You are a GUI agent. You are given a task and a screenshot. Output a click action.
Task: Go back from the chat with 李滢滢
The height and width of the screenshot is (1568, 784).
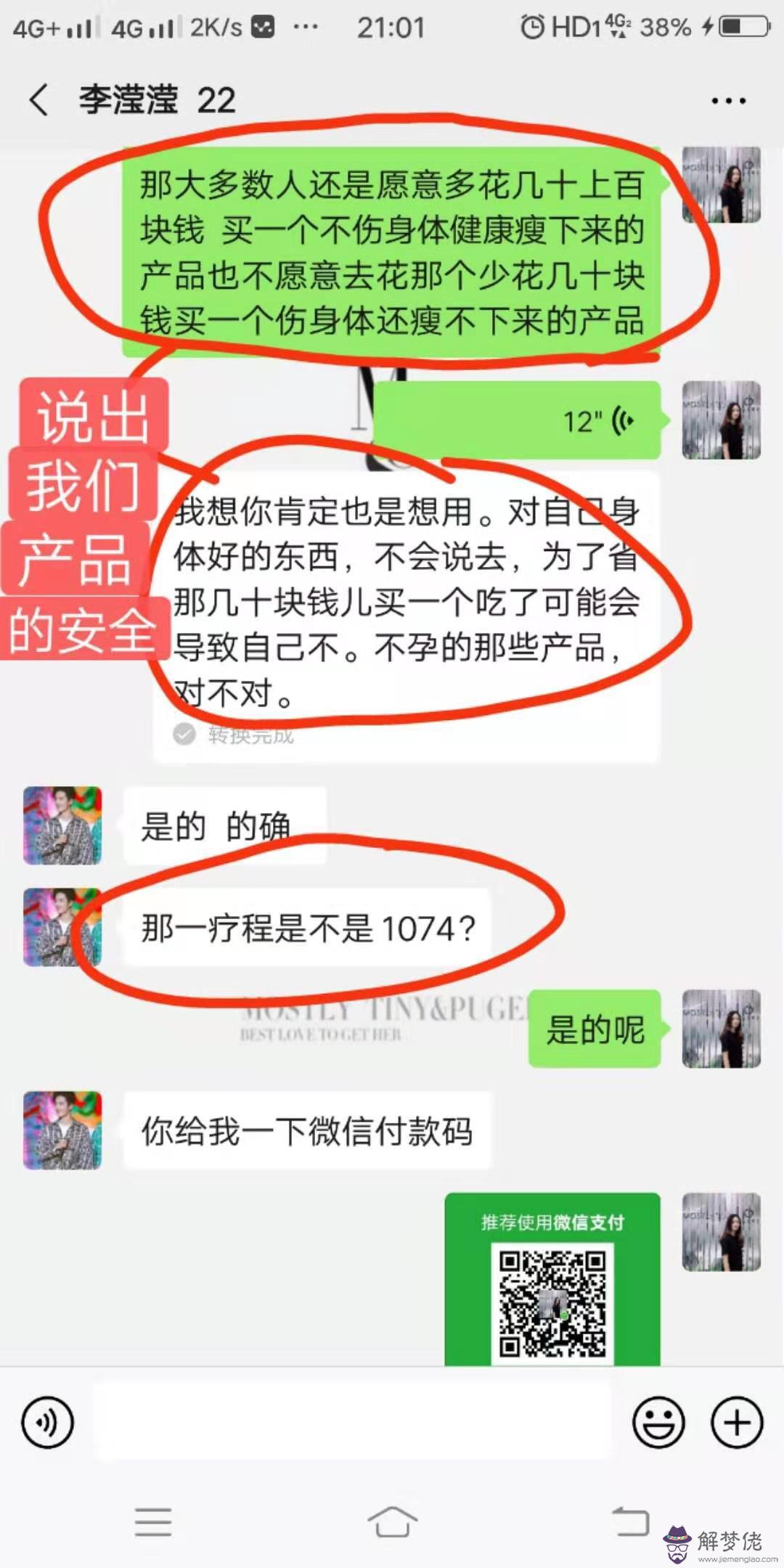[39, 100]
